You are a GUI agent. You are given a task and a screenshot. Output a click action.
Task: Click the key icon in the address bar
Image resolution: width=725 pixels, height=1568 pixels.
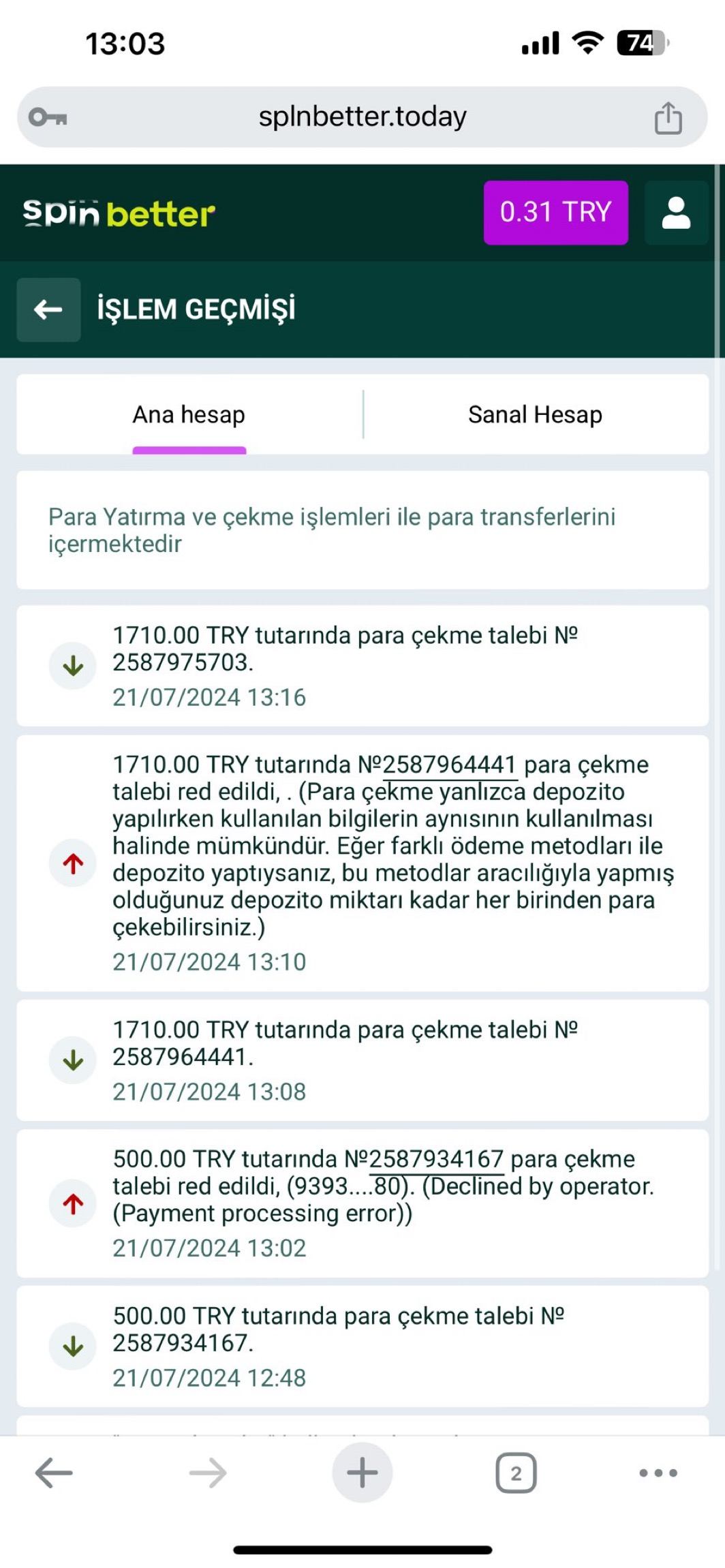coord(45,116)
